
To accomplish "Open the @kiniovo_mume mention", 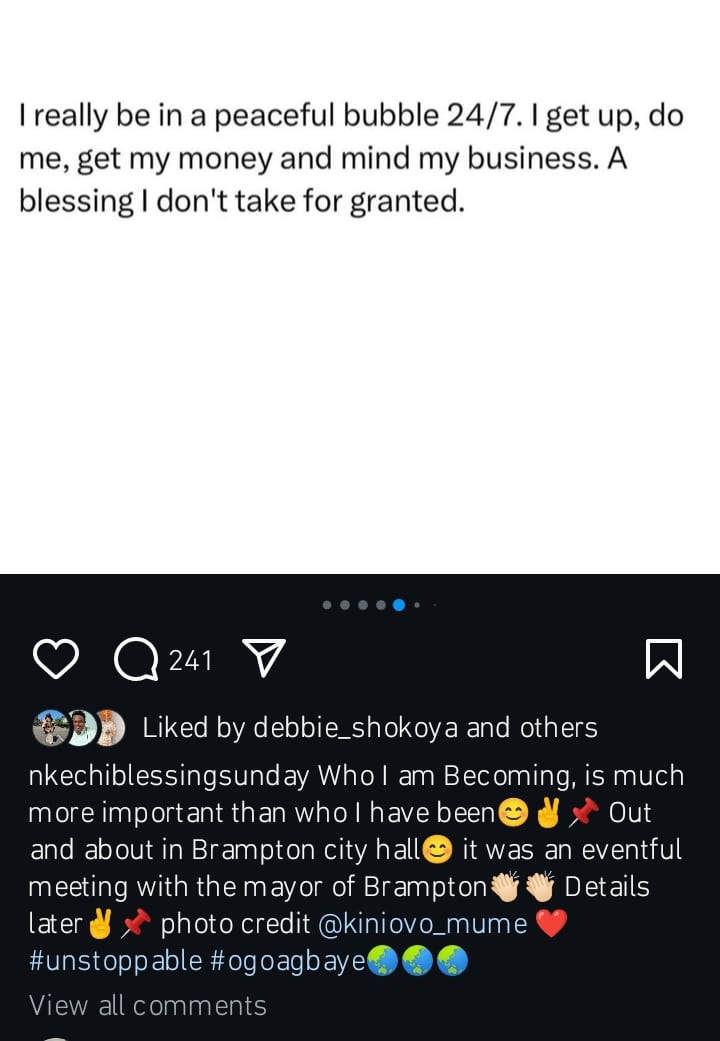I will coord(423,924).
